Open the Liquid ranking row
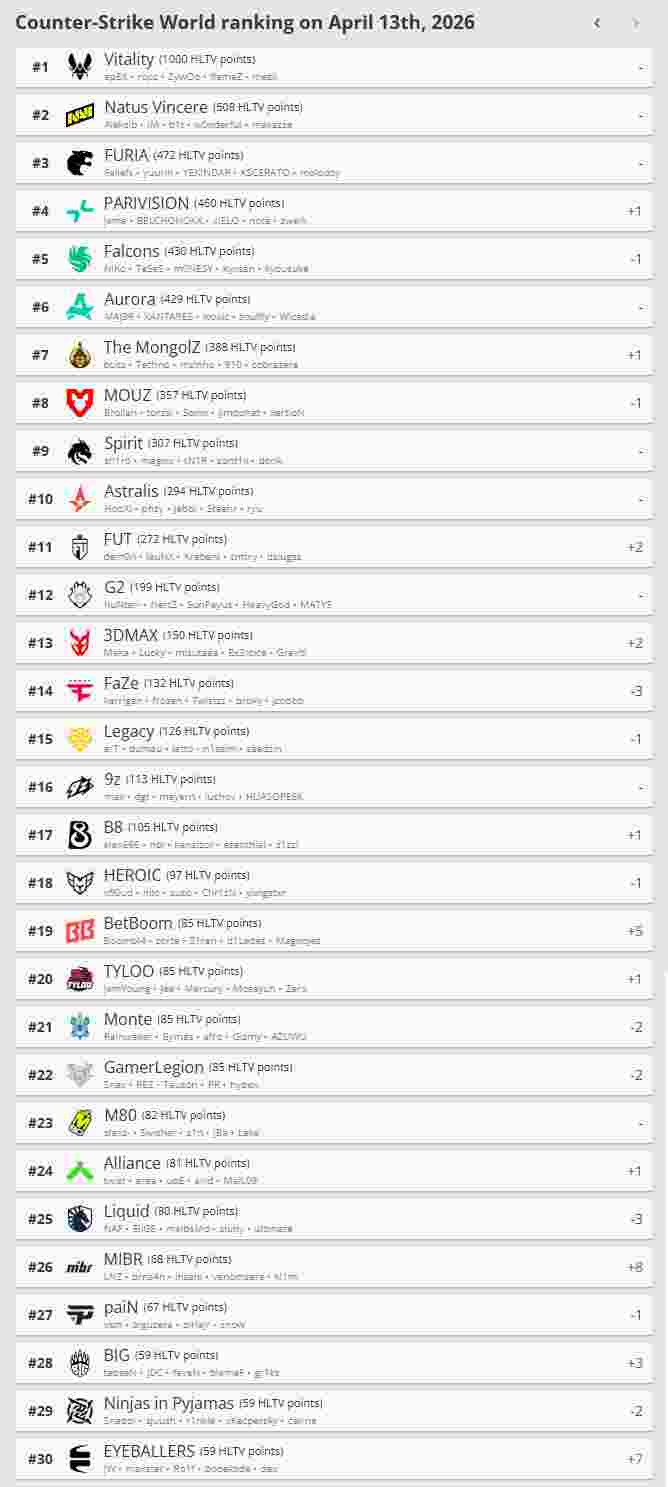 pos(333,1219)
